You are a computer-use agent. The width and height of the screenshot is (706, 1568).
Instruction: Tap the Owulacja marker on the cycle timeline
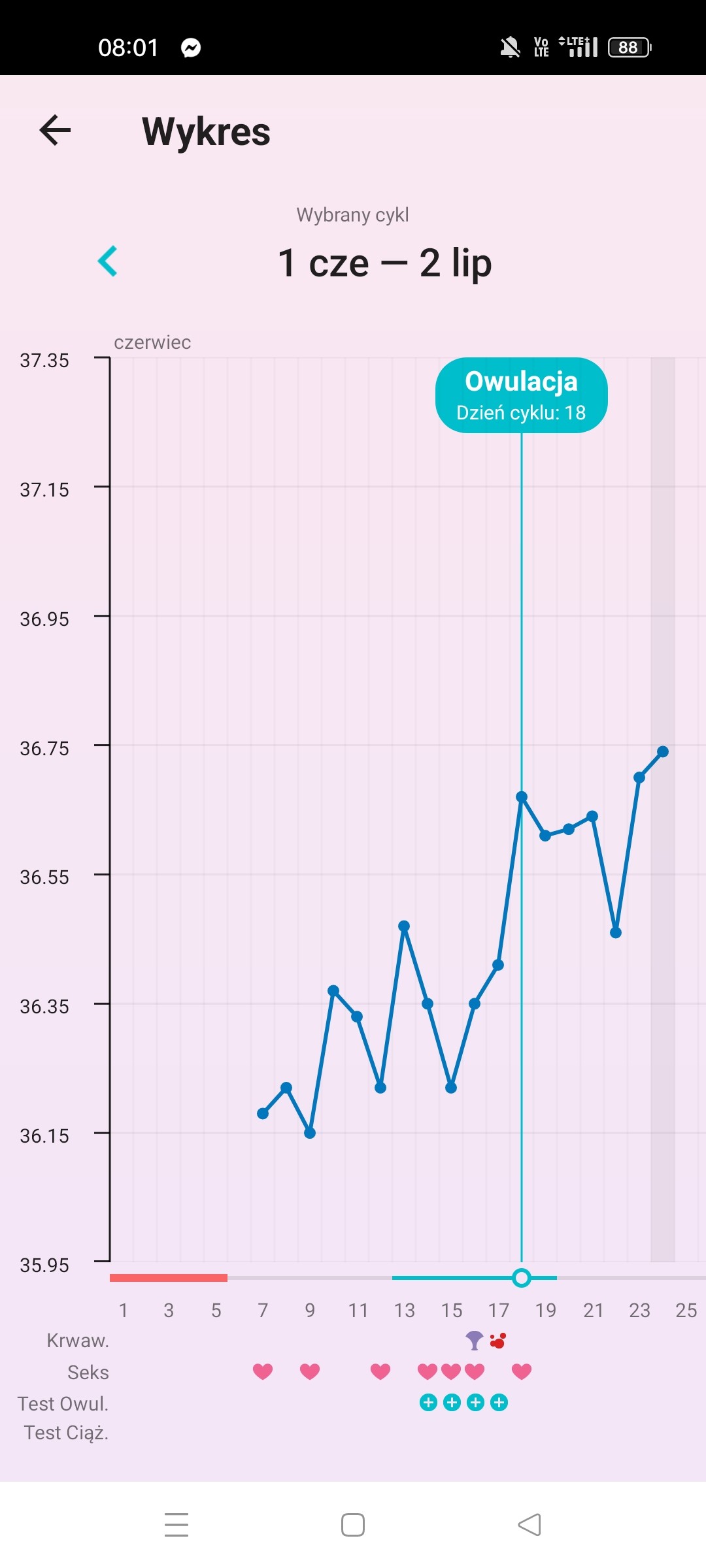(x=521, y=1277)
